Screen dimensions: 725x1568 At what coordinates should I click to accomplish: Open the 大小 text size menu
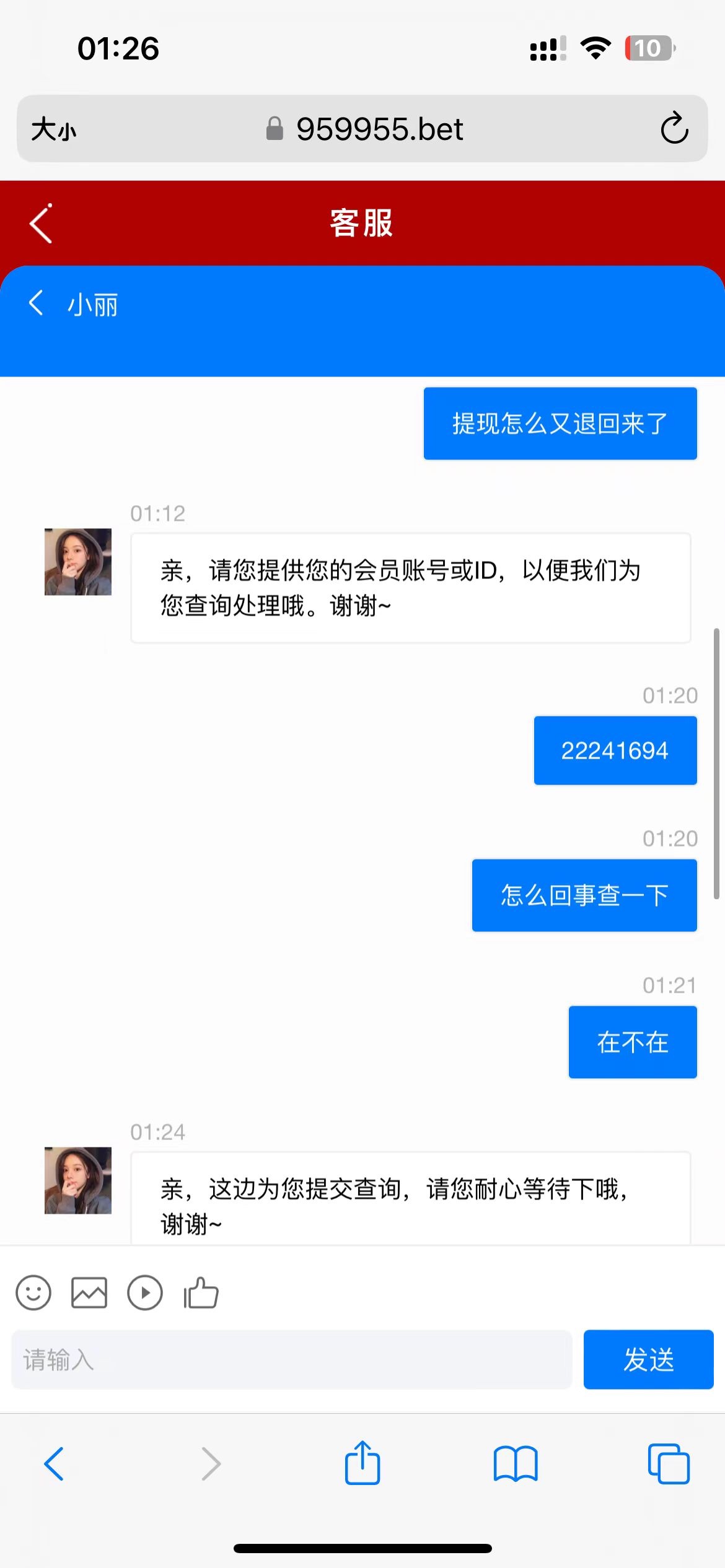pos(54,129)
